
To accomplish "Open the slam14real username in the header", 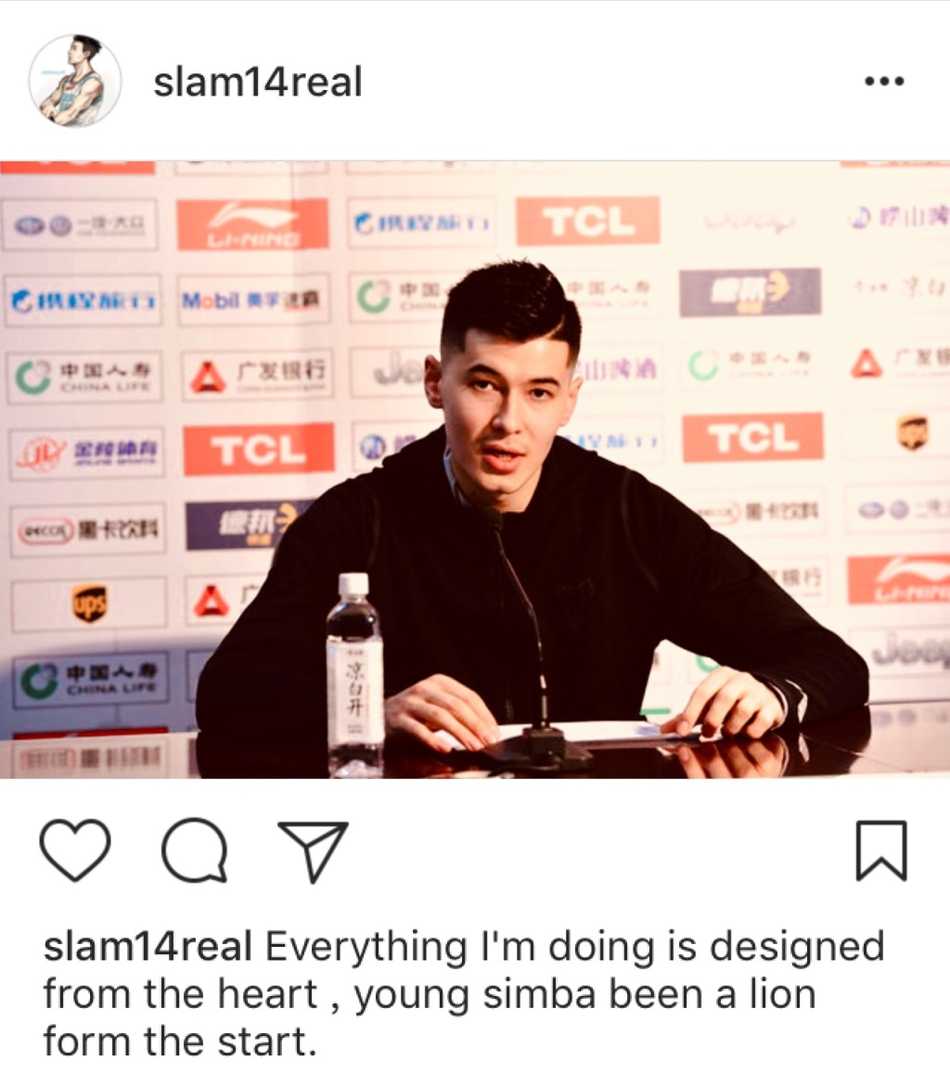I will (x=257, y=82).
